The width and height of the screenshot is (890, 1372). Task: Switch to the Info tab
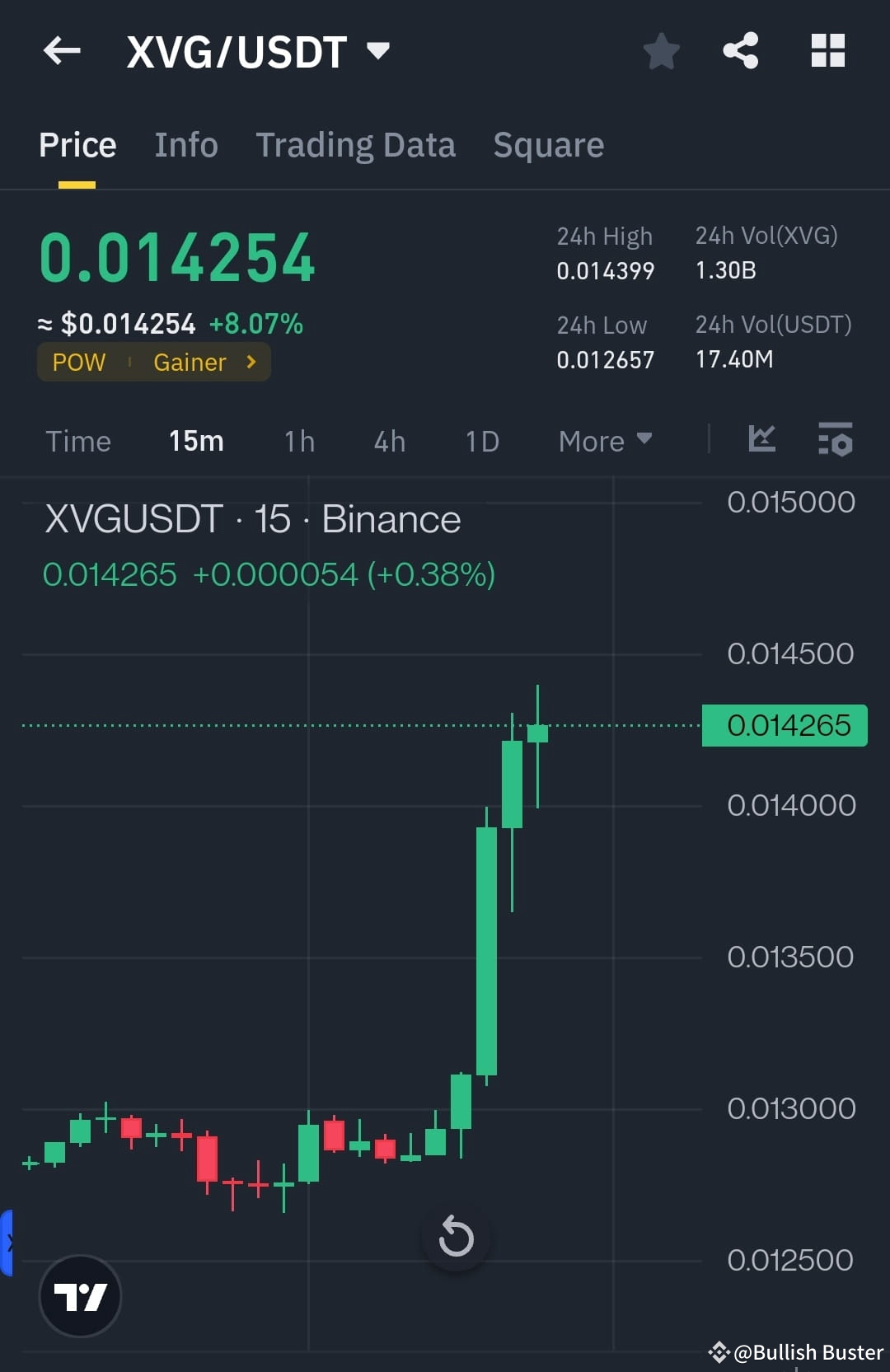pyautogui.click(x=185, y=145)
